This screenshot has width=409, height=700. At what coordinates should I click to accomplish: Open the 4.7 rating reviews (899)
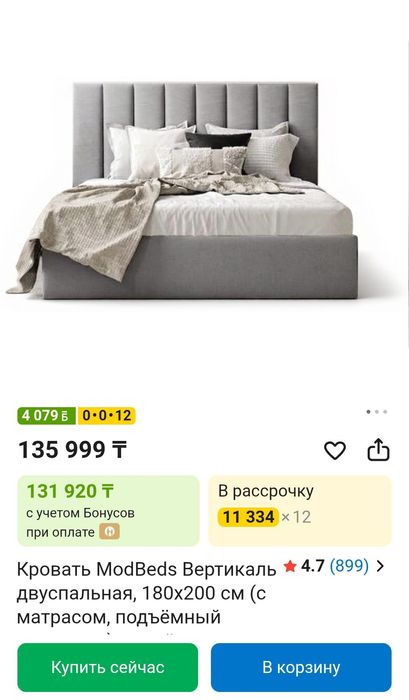334,566
